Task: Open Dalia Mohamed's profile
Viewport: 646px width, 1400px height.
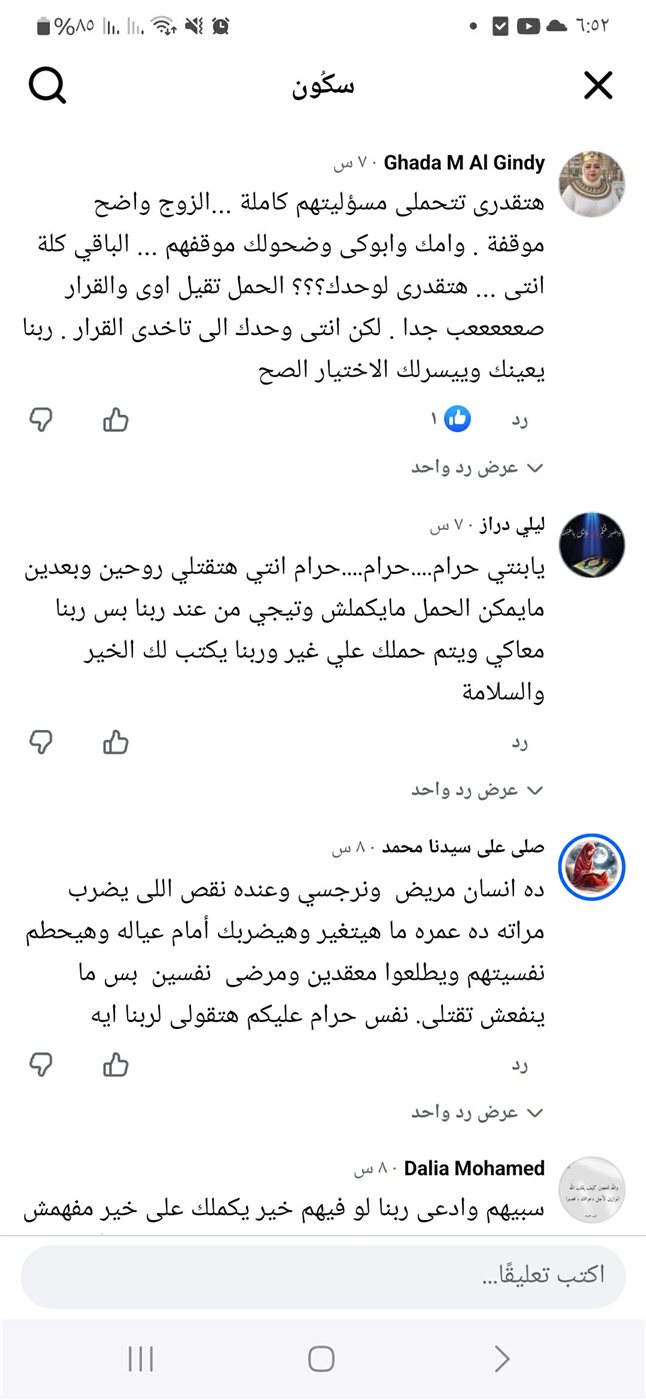Action: coord(592,1190)
